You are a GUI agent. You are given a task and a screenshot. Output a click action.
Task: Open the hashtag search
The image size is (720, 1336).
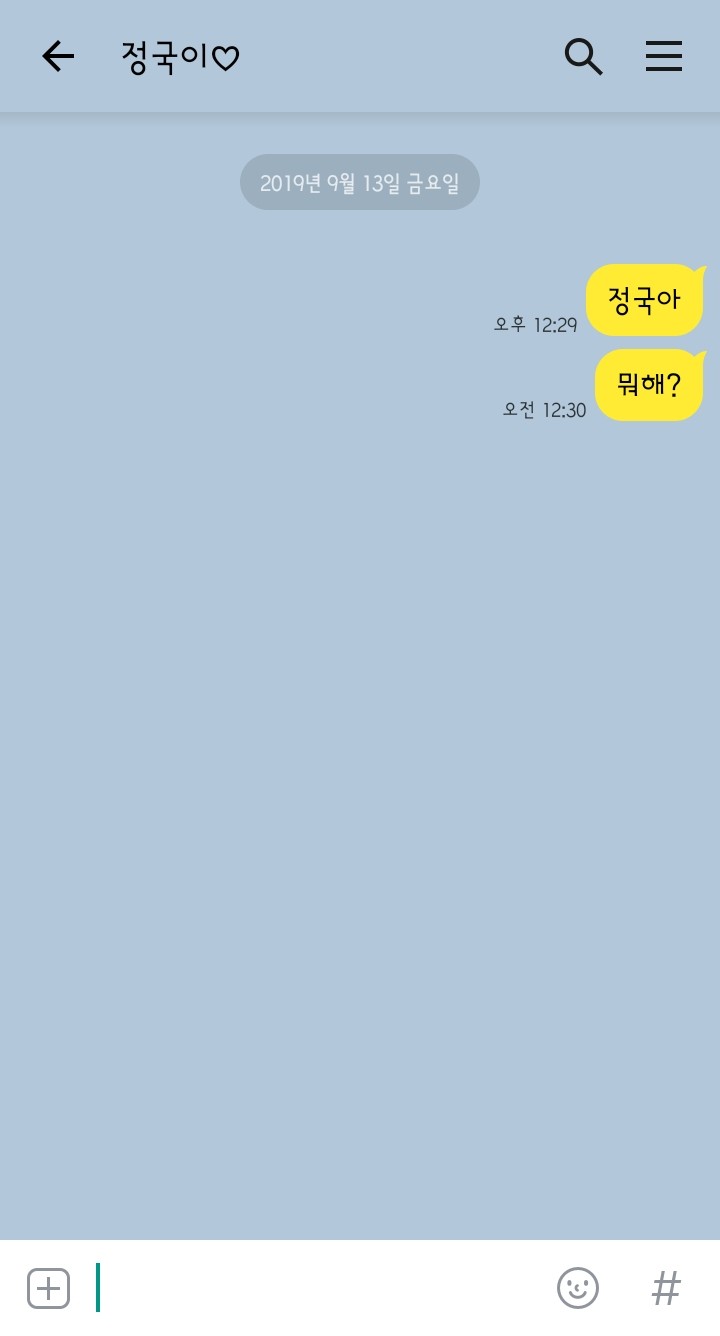tap(666, 1288)
